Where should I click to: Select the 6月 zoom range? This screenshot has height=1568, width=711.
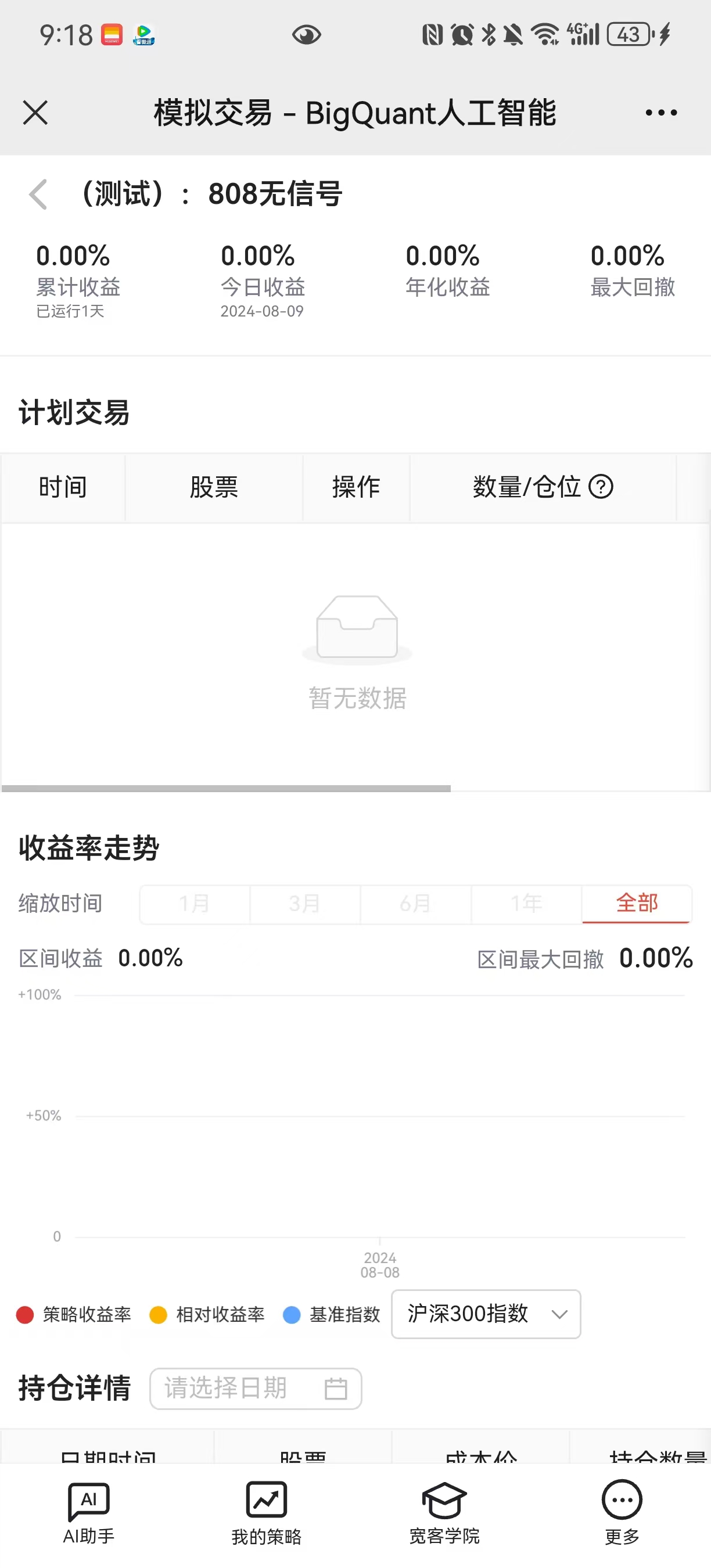click(415, 903)
